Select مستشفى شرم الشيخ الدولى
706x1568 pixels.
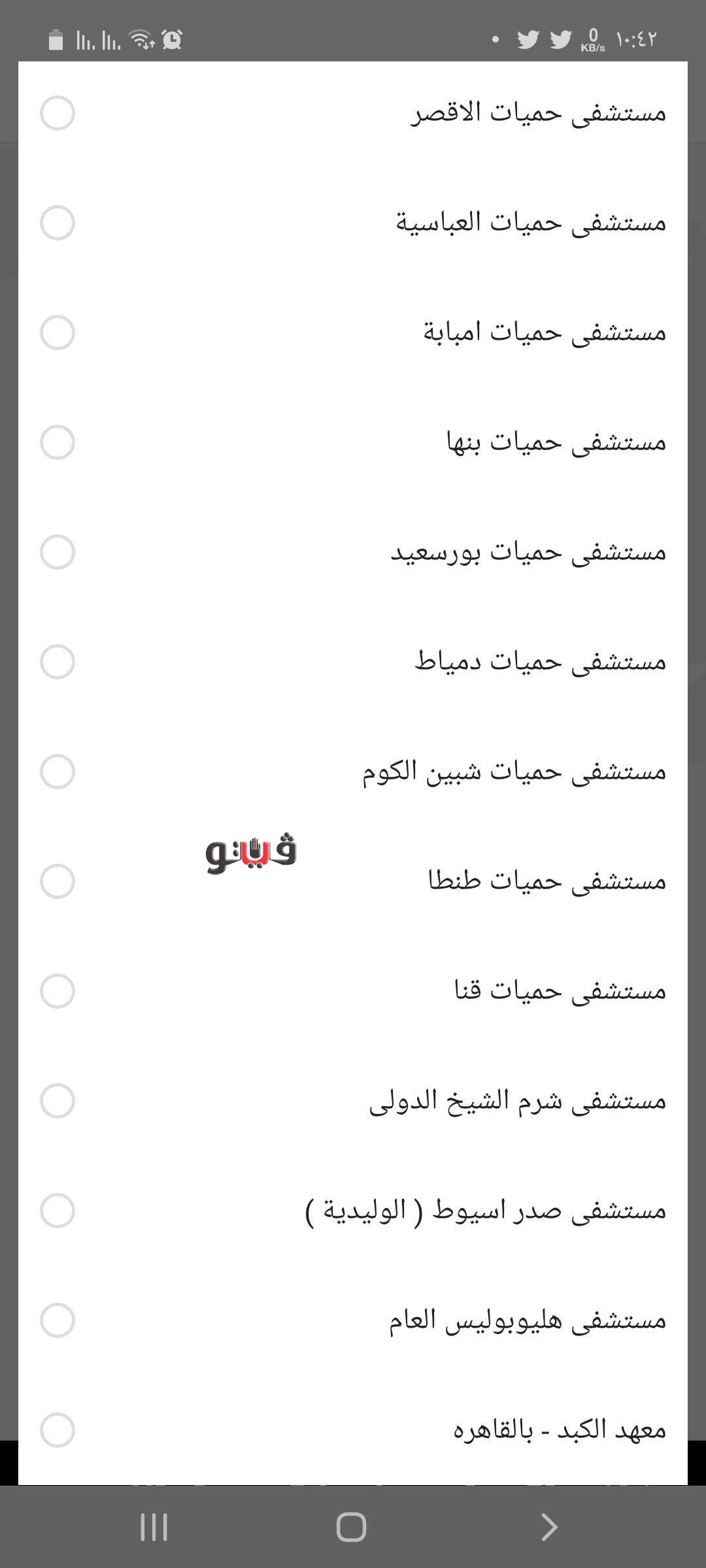58,1101
